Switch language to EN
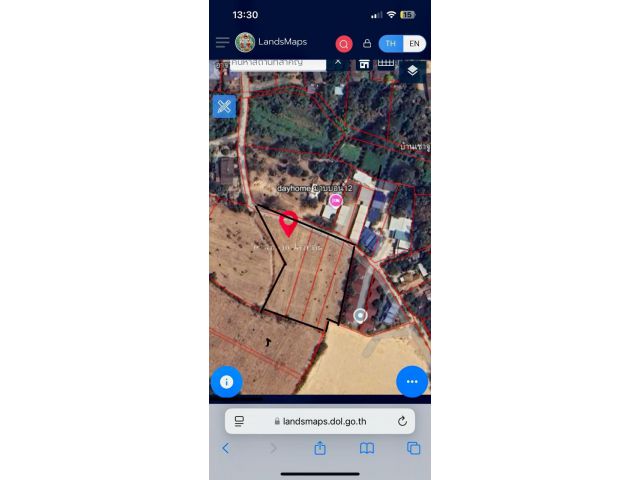 414,44
